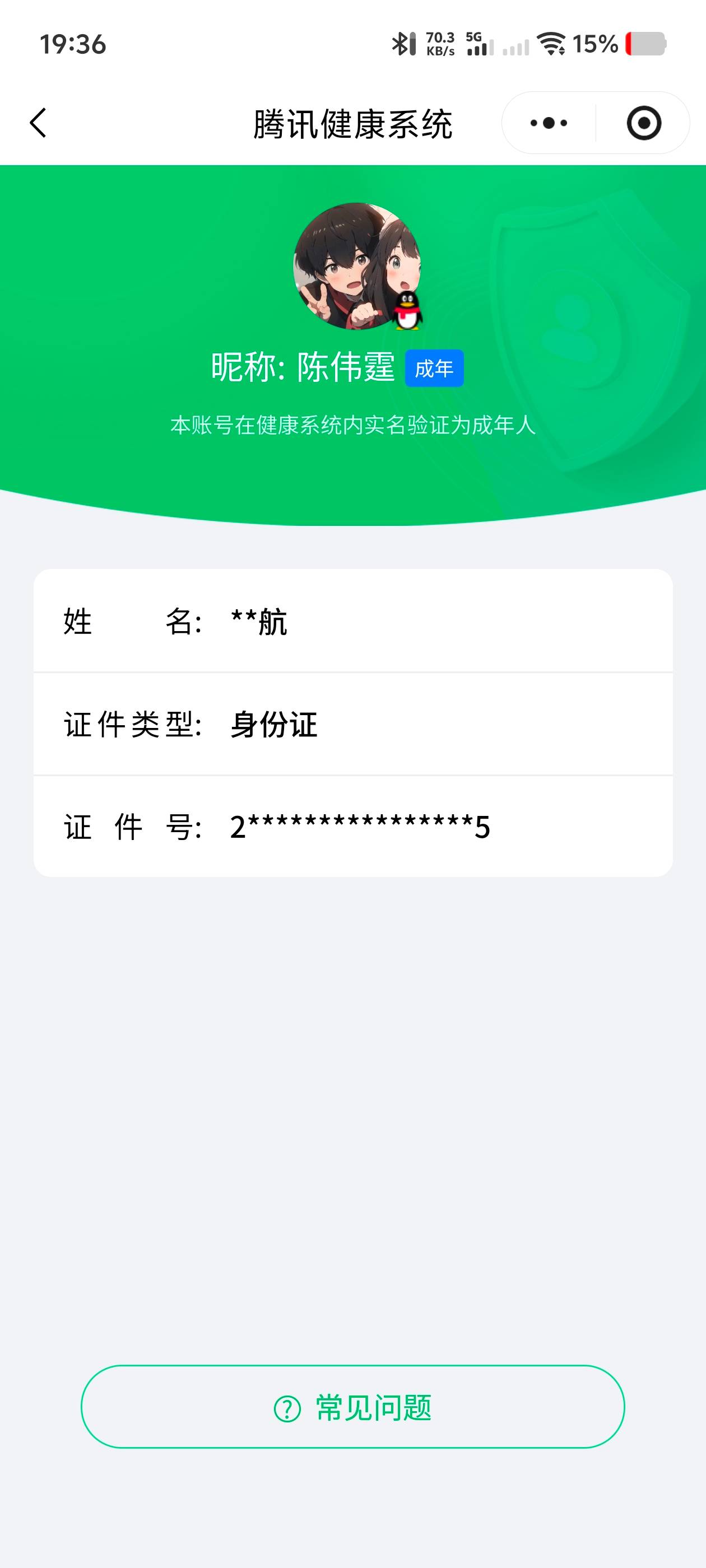Expand the 姓名 name row
The width and height of the screenshot is (706, 1568).
click(x=352, y=622)
